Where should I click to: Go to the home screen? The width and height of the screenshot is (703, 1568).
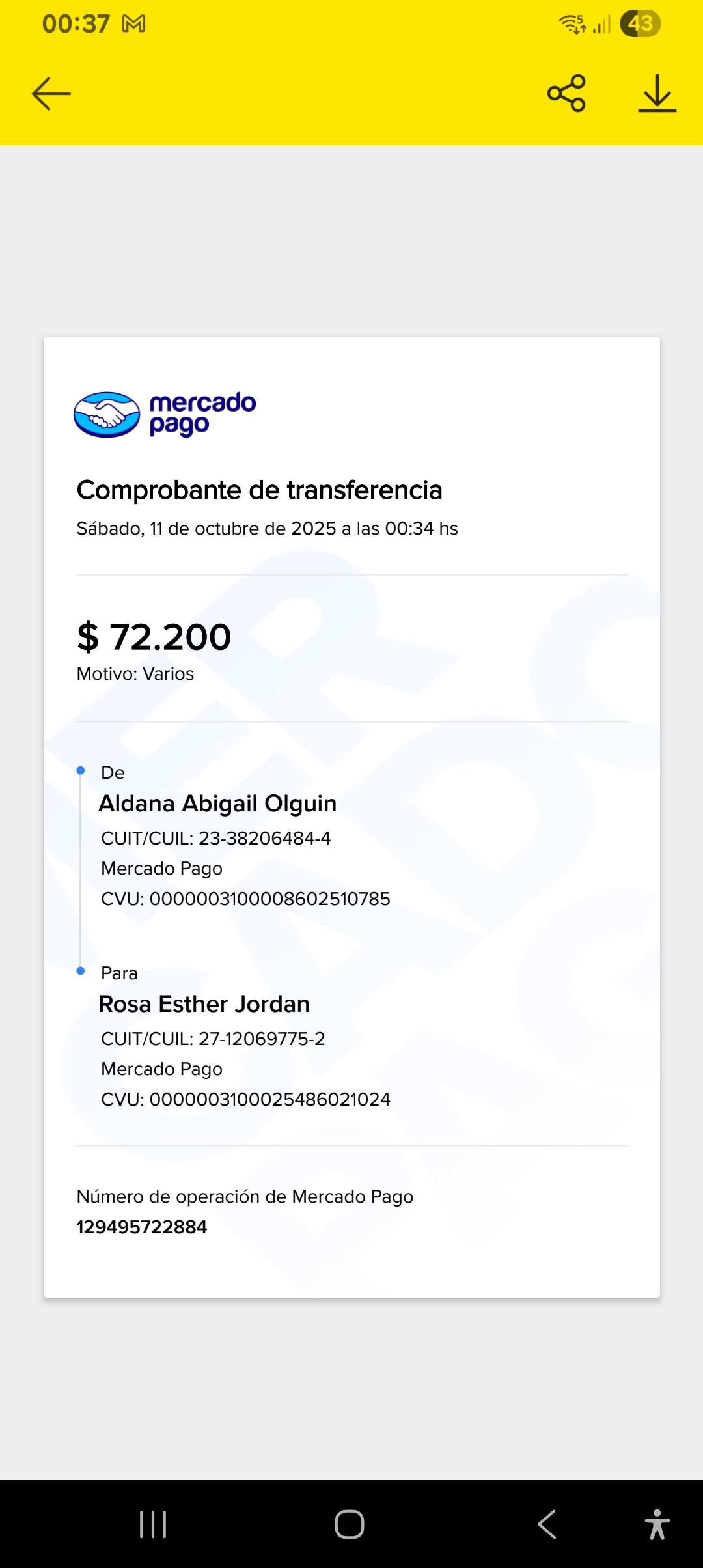(x=350, y=1524)
